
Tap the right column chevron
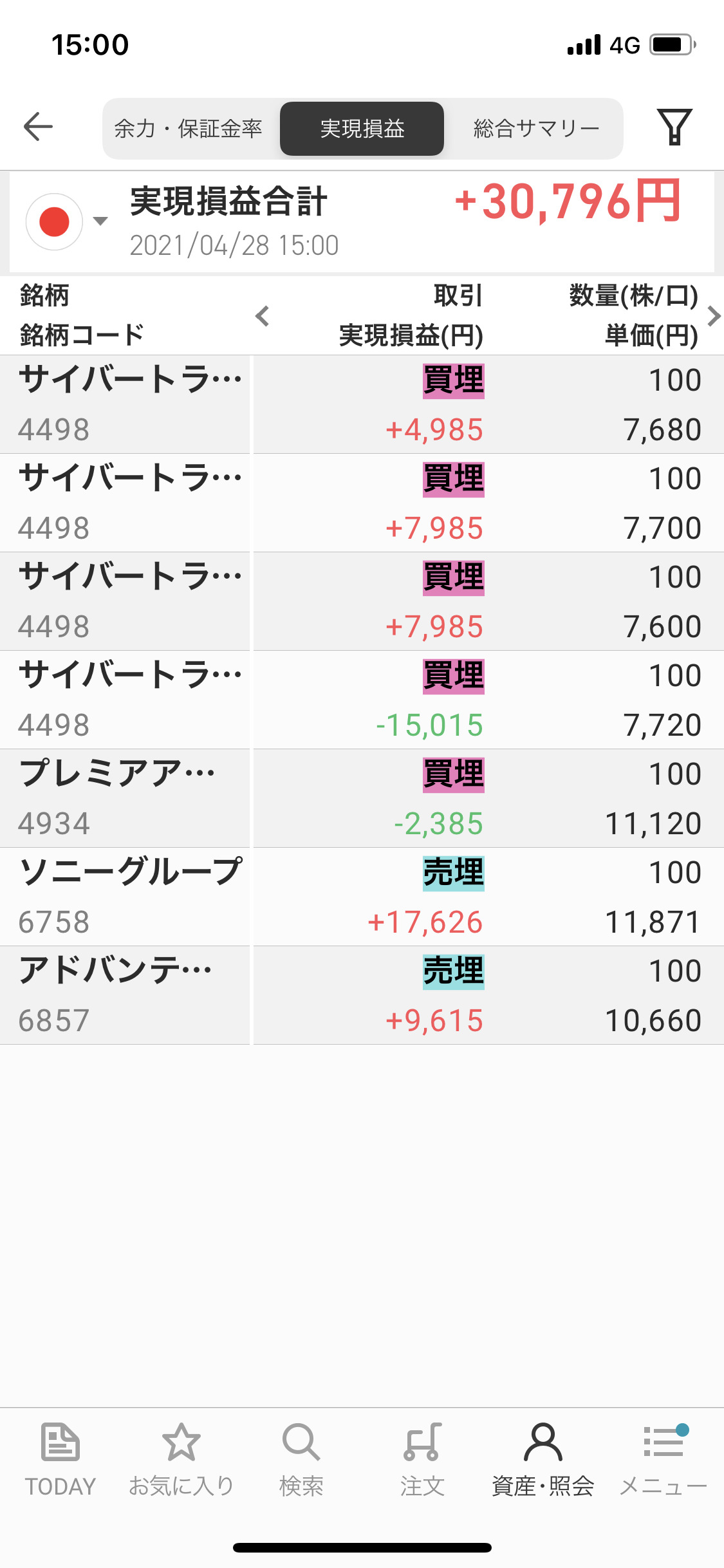(x=713, y=316)
